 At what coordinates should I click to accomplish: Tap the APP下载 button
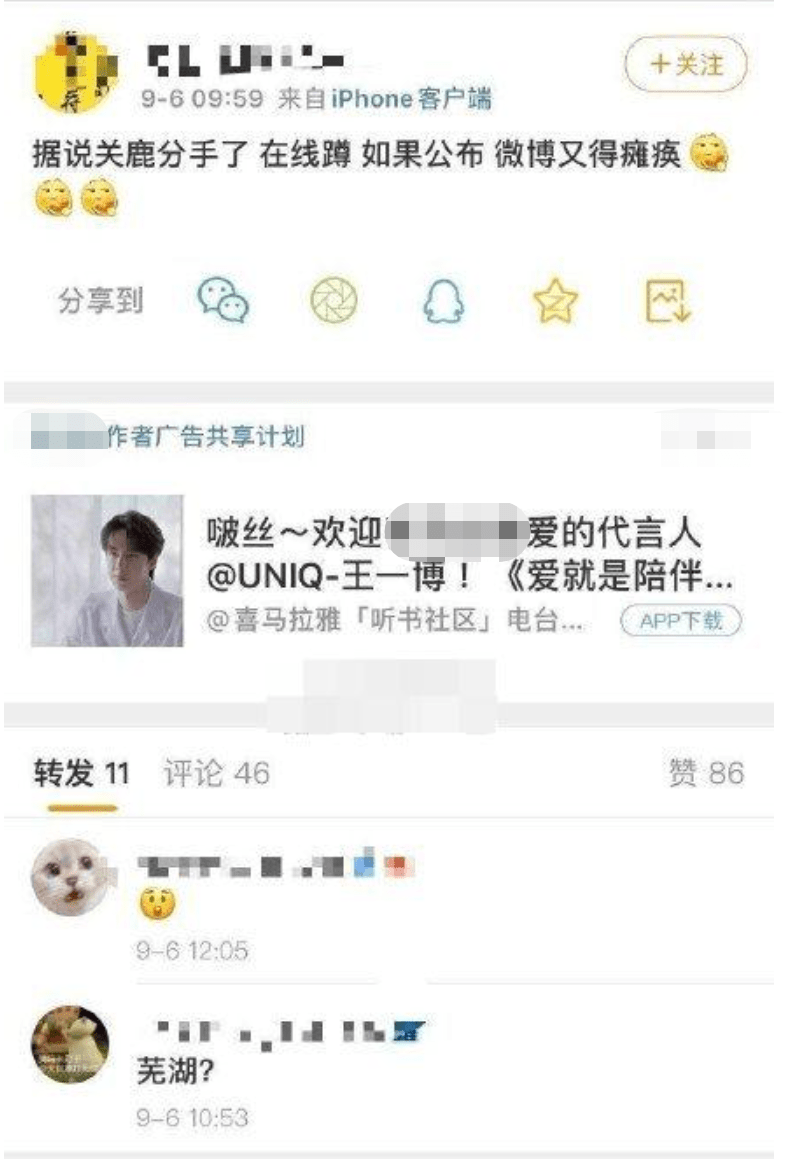[x=681, y=621]
